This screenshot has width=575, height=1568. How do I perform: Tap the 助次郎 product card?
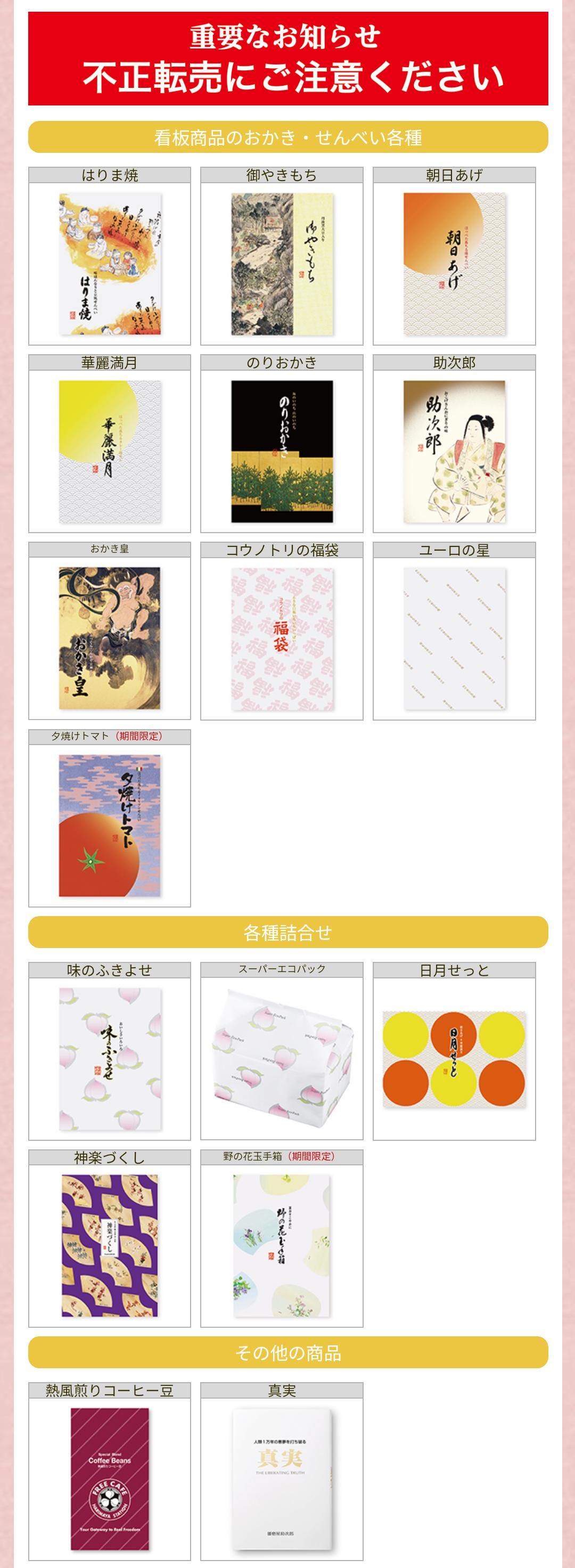click(454, 444)
